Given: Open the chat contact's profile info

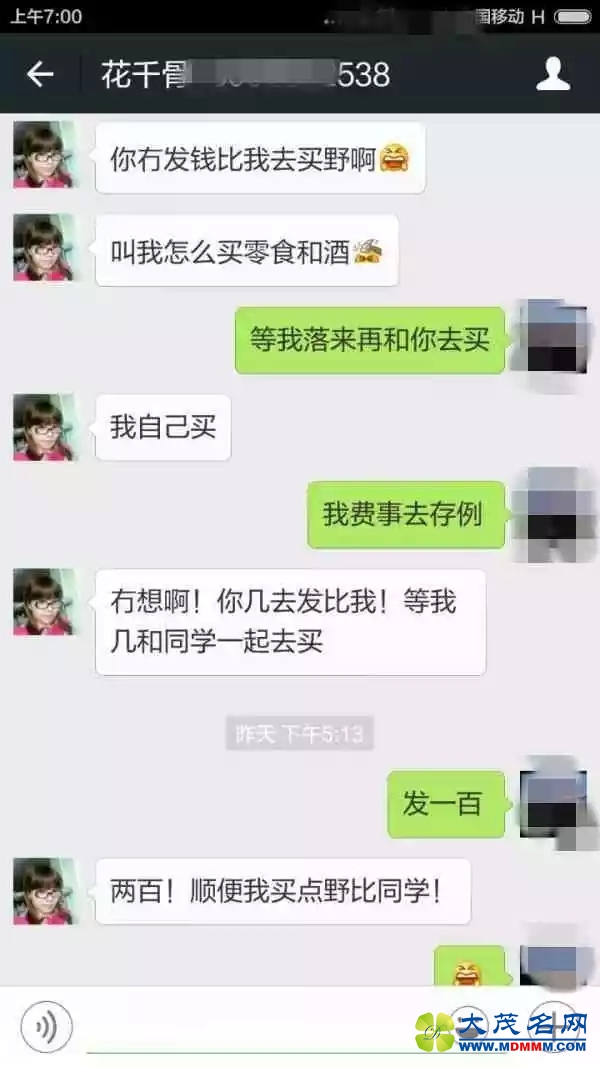Looking at the screenshot, I should pyautogui.click(x=553, y=74).
